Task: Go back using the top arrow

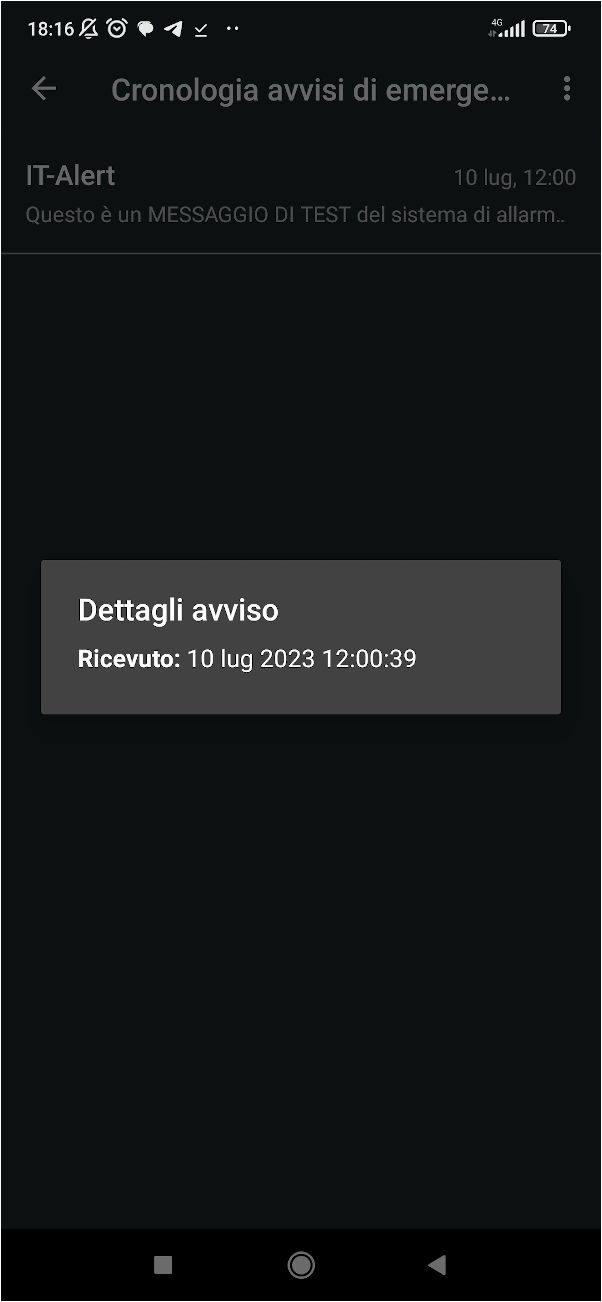Action: 44,89
